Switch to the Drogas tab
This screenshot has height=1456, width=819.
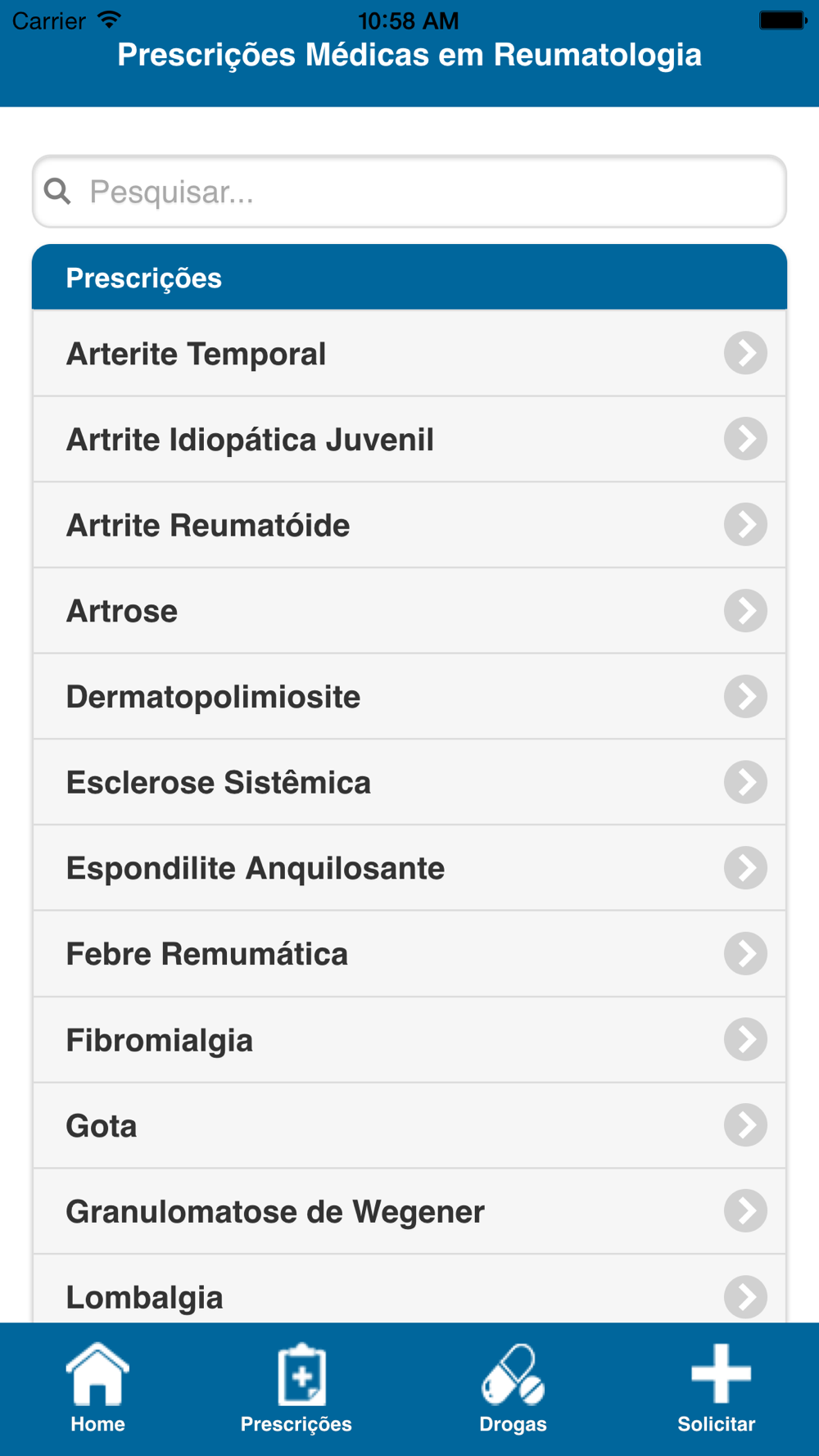coord(514,1389)
